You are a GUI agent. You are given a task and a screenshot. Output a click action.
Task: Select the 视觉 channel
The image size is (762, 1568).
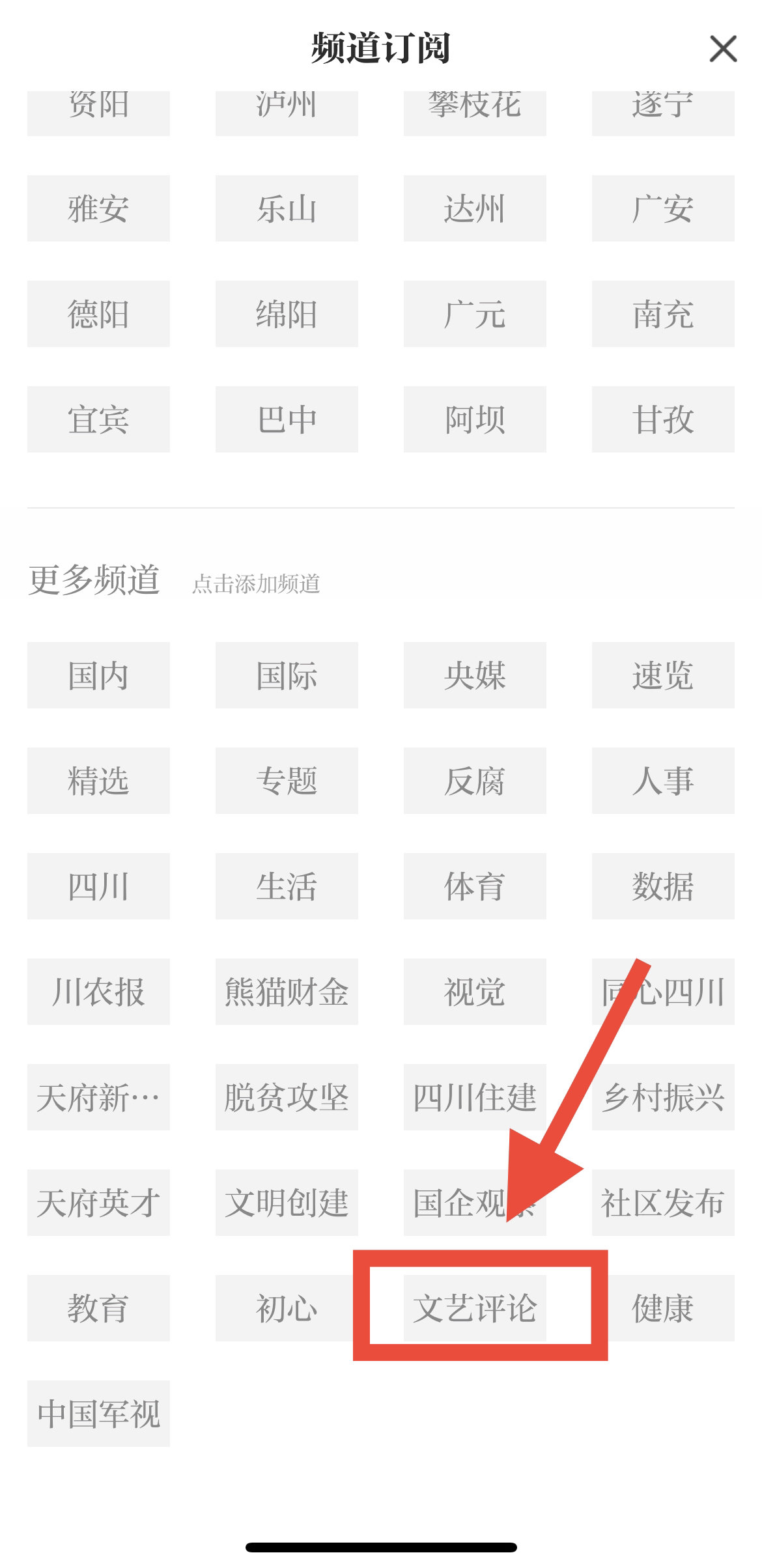[x=475, y=992]
